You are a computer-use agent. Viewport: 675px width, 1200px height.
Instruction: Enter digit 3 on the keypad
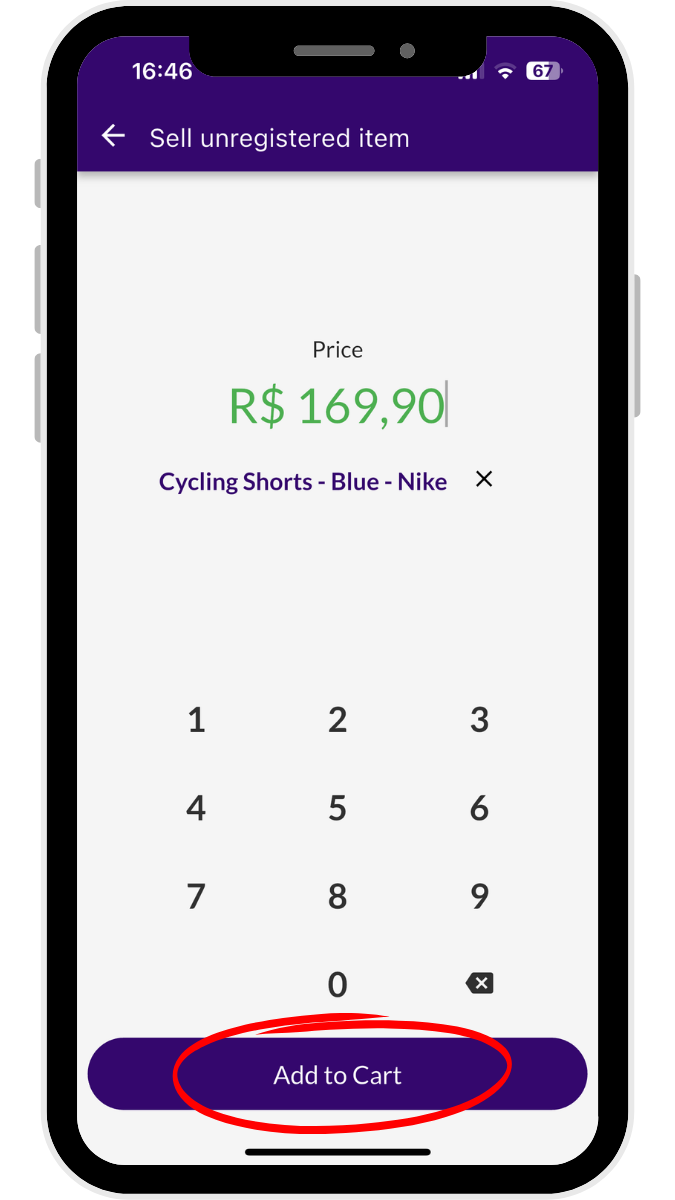coord(480,720)
